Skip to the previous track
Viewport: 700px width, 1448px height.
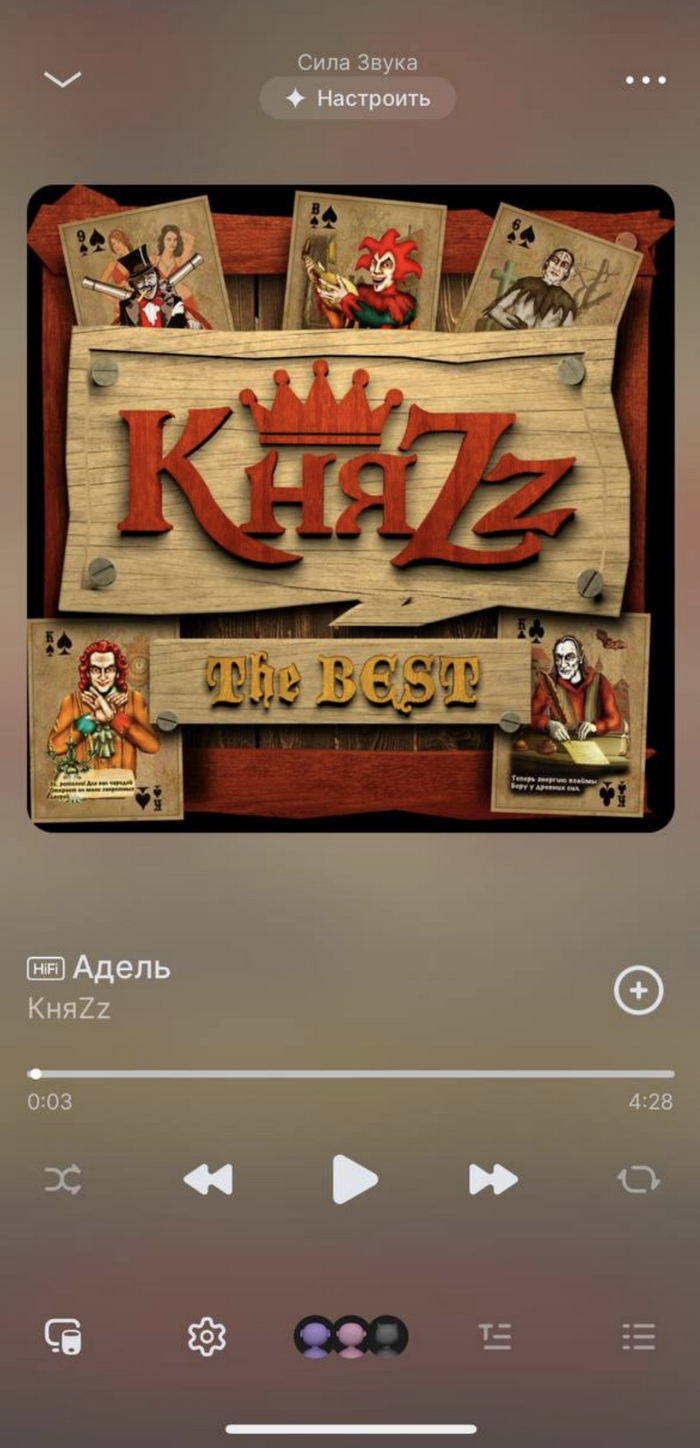coord(208,1180)
